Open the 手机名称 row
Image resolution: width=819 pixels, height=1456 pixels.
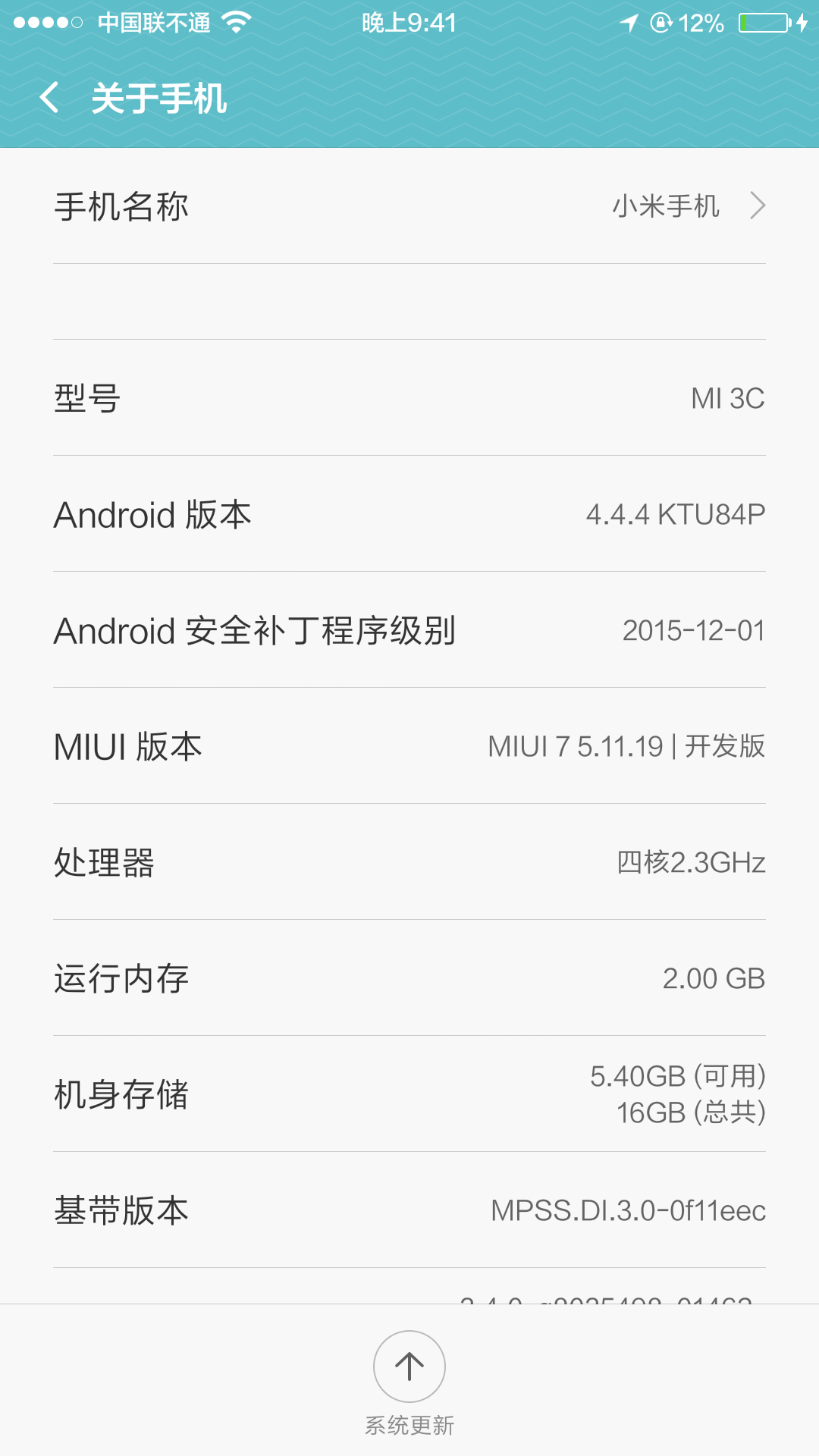[409, 206]
